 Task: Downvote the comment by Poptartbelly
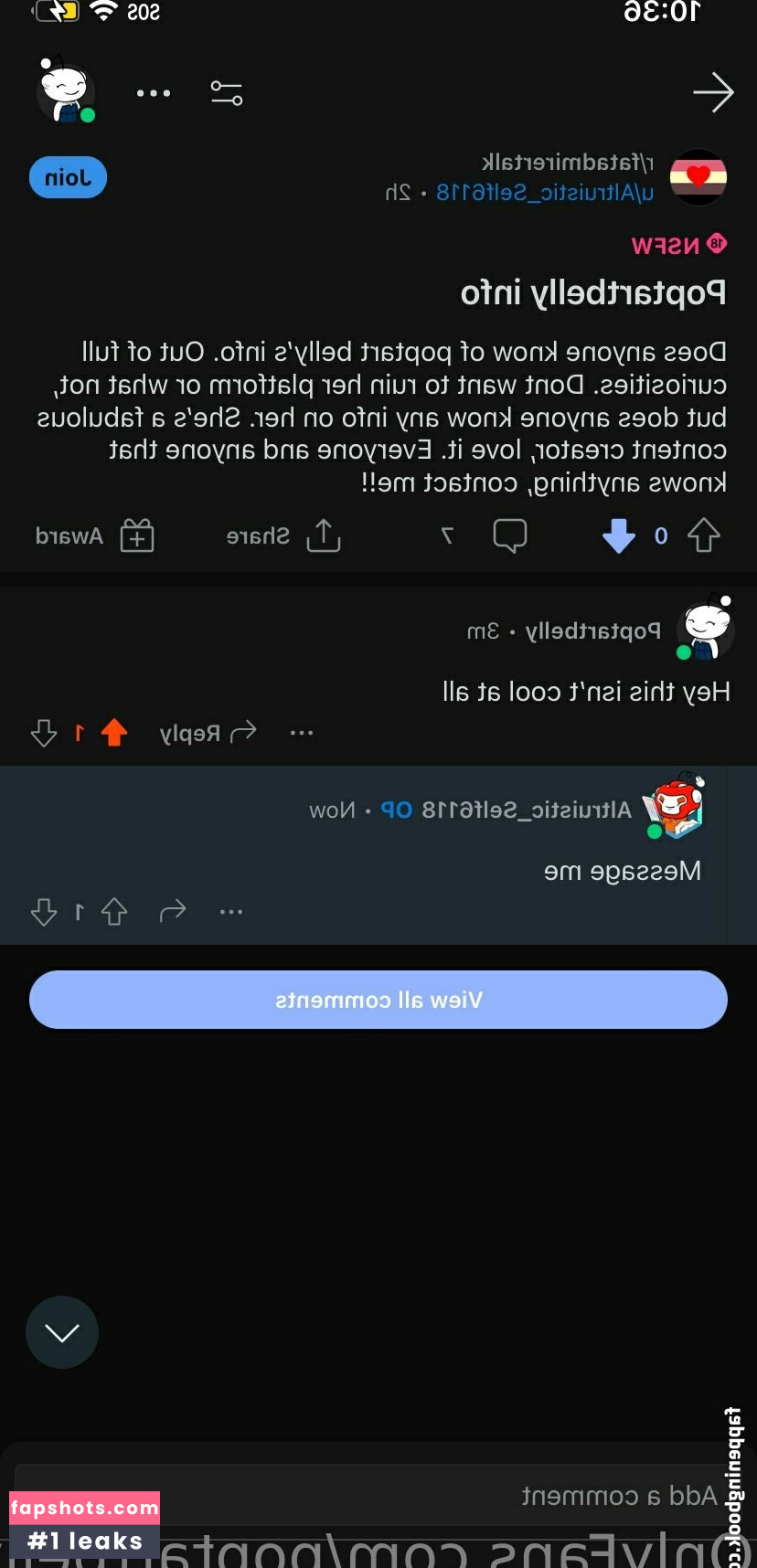(x=44, y=733)
